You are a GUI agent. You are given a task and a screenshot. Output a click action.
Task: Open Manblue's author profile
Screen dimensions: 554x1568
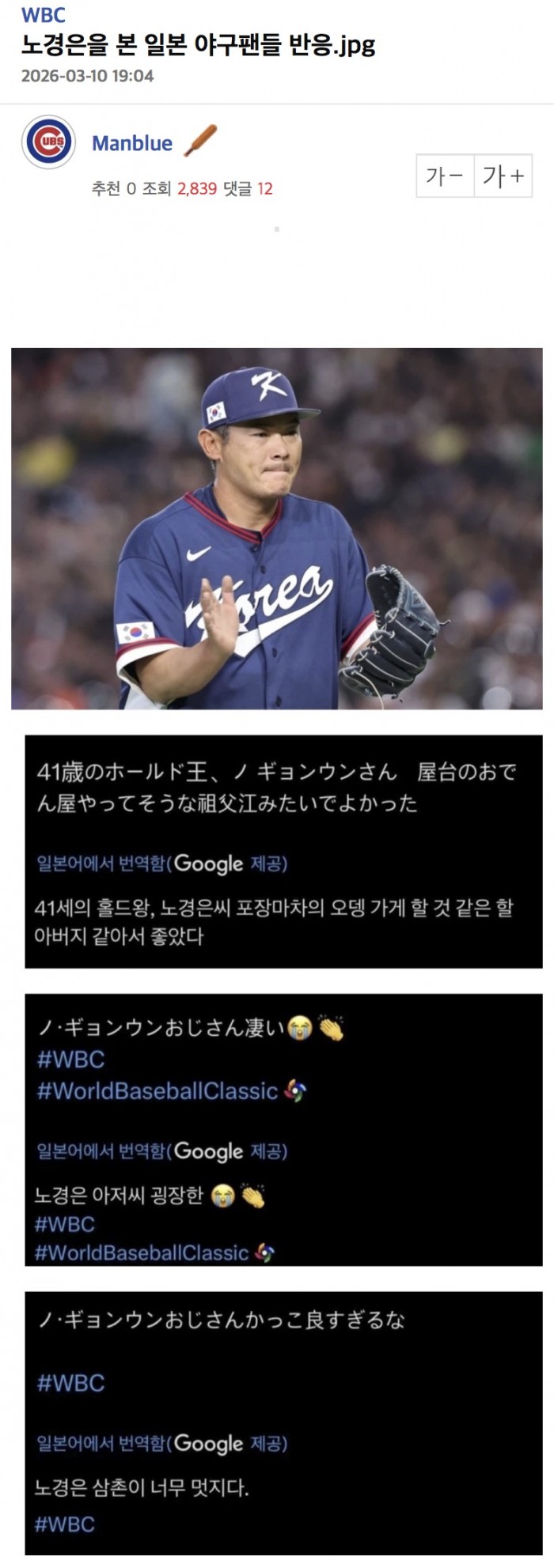pos(131,143)
